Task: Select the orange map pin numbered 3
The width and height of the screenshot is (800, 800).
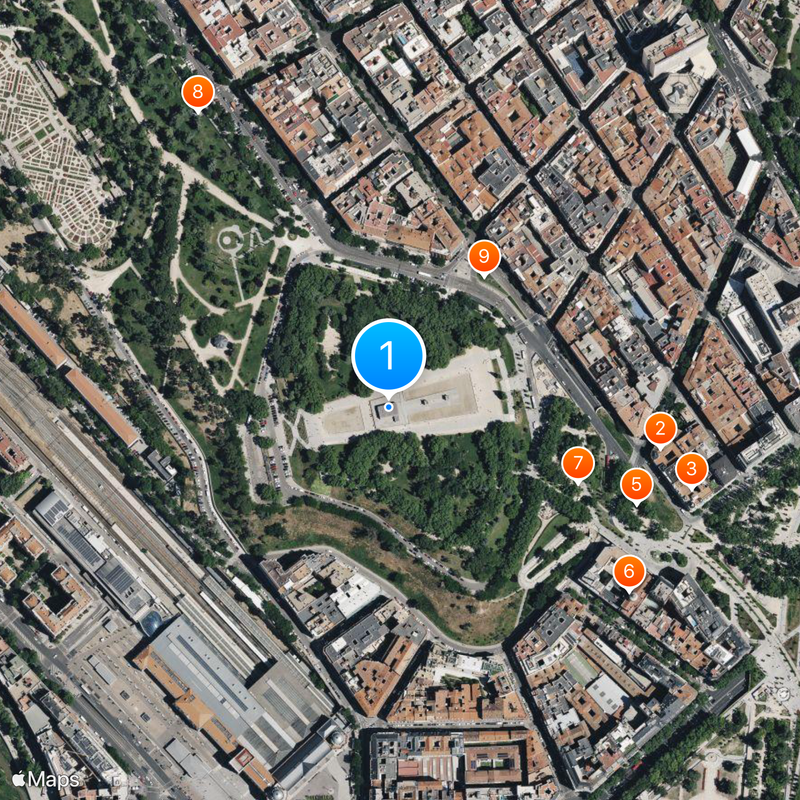Action: [691, 467]
